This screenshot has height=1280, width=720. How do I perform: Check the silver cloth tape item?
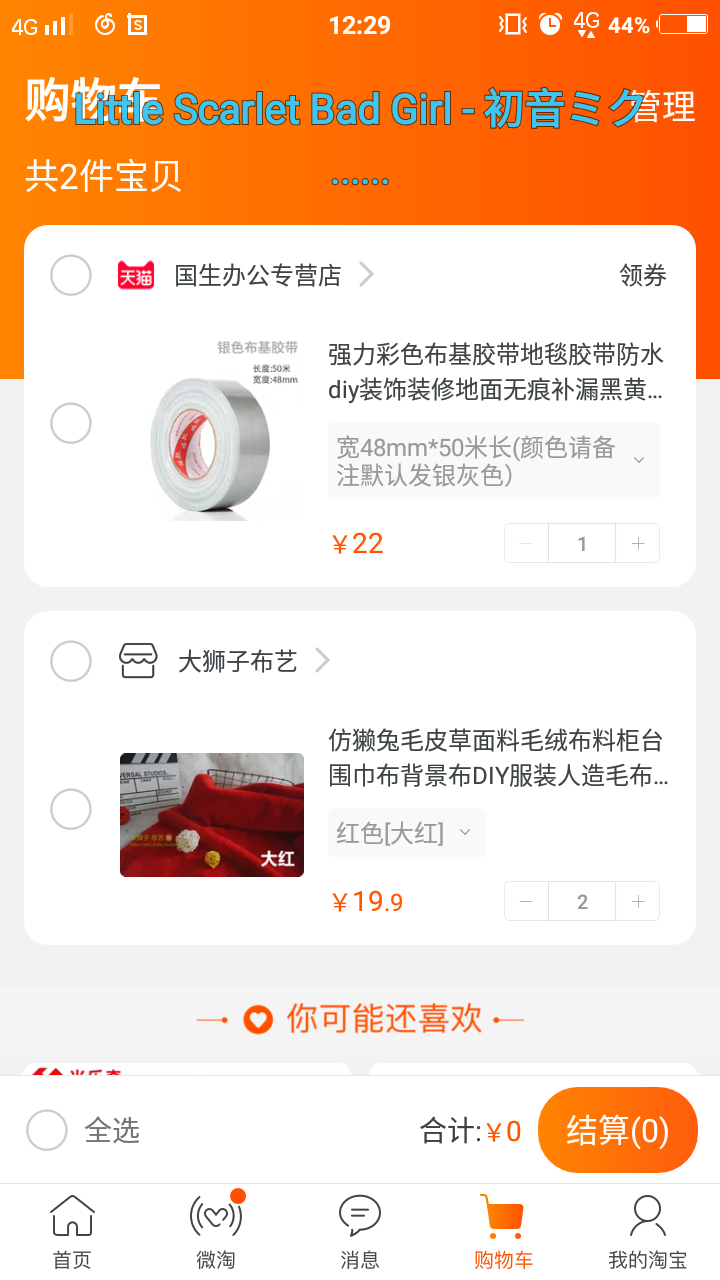tap(71, 423)
